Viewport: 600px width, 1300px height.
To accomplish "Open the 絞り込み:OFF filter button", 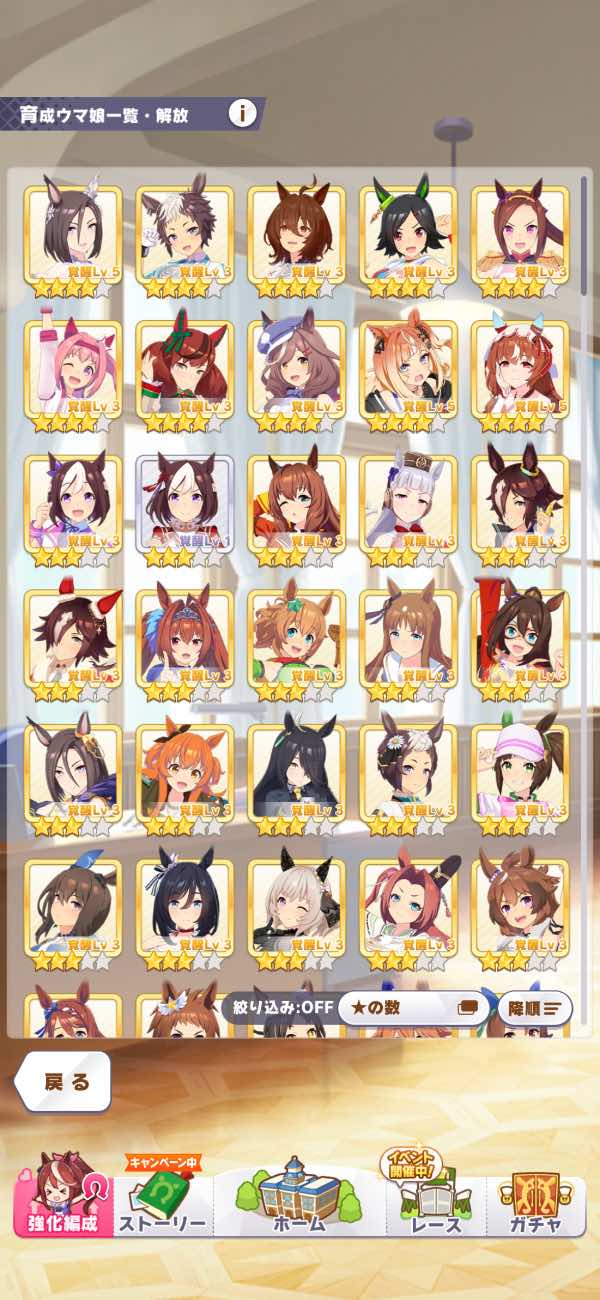I will click(x=277, y=1007).
